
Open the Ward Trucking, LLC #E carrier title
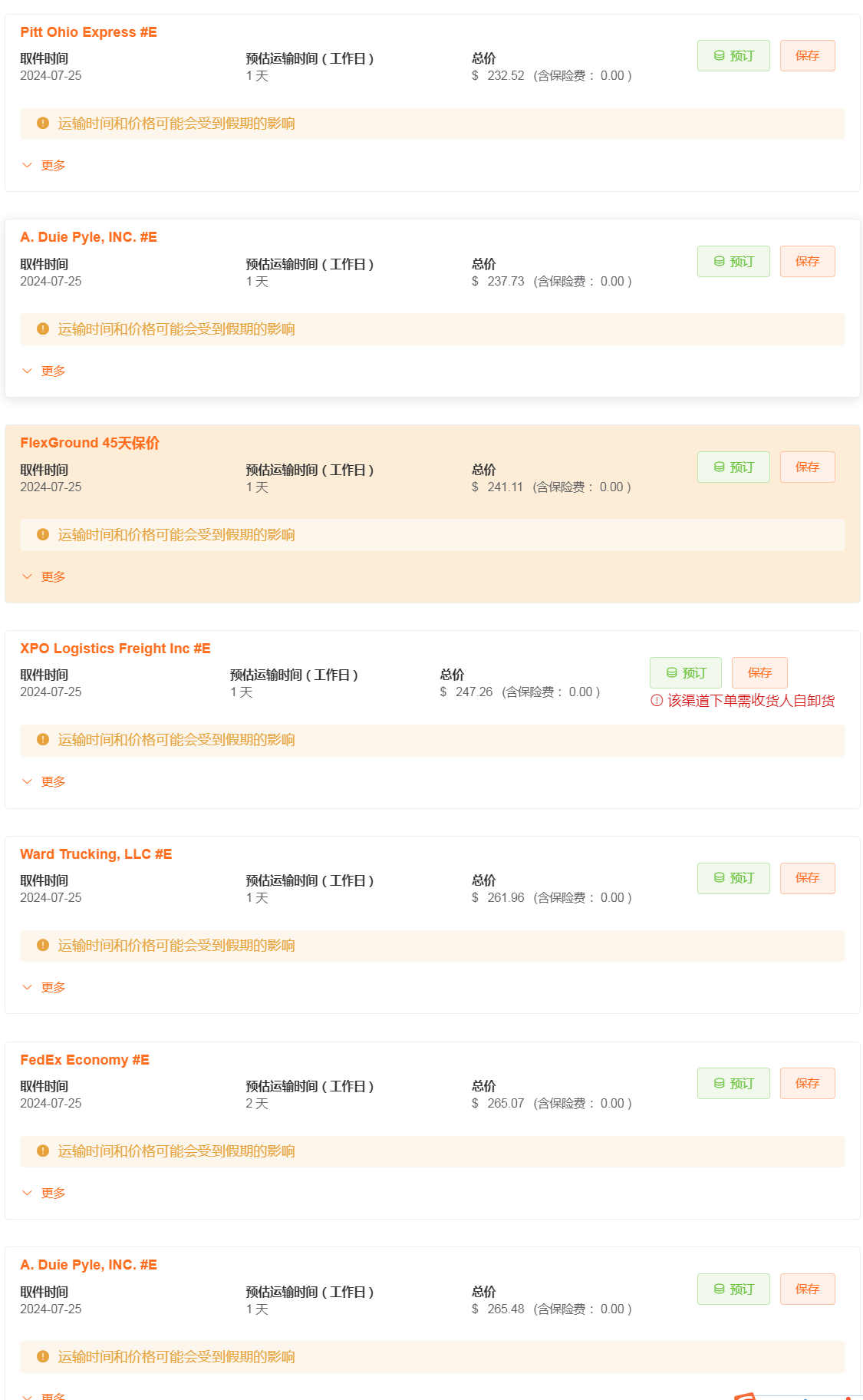tap(96, 854)
